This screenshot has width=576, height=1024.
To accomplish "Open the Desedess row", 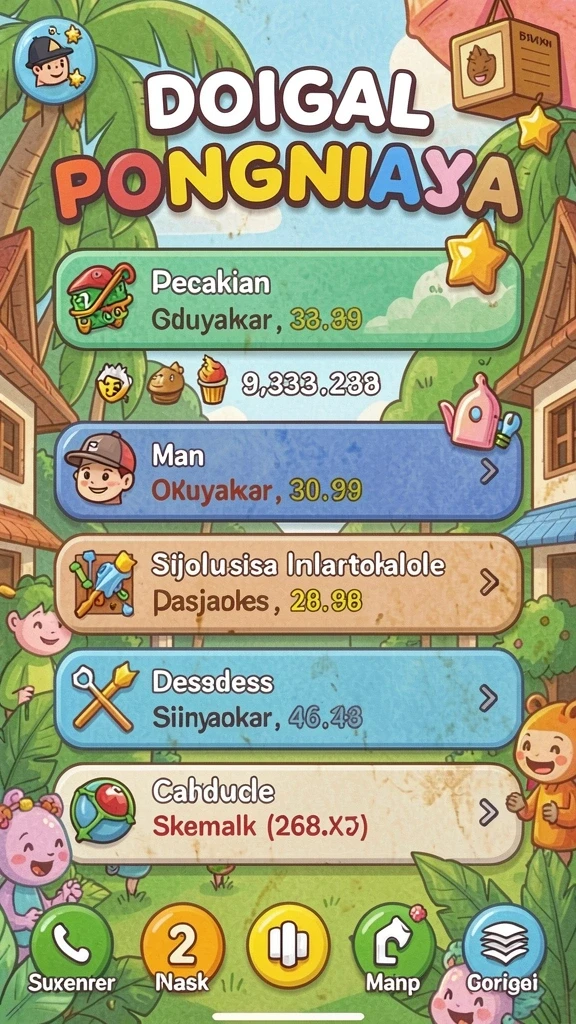I will coord(288,698).
